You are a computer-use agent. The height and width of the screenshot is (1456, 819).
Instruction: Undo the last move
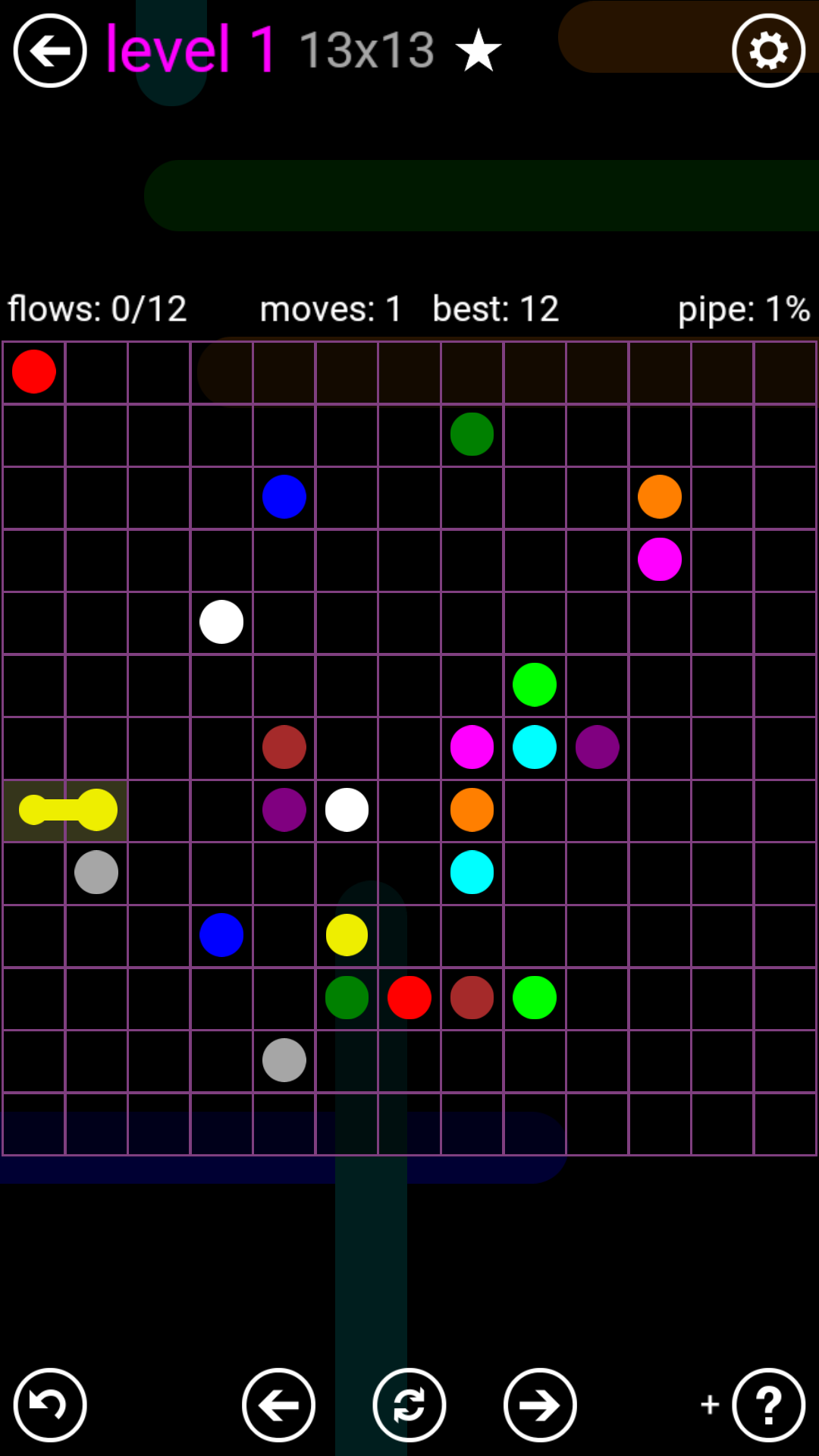[50, 1405]
